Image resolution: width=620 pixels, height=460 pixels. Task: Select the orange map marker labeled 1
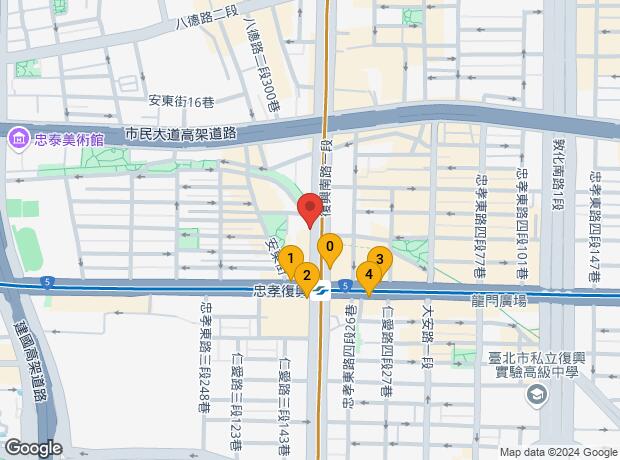[x=290, y=259]
